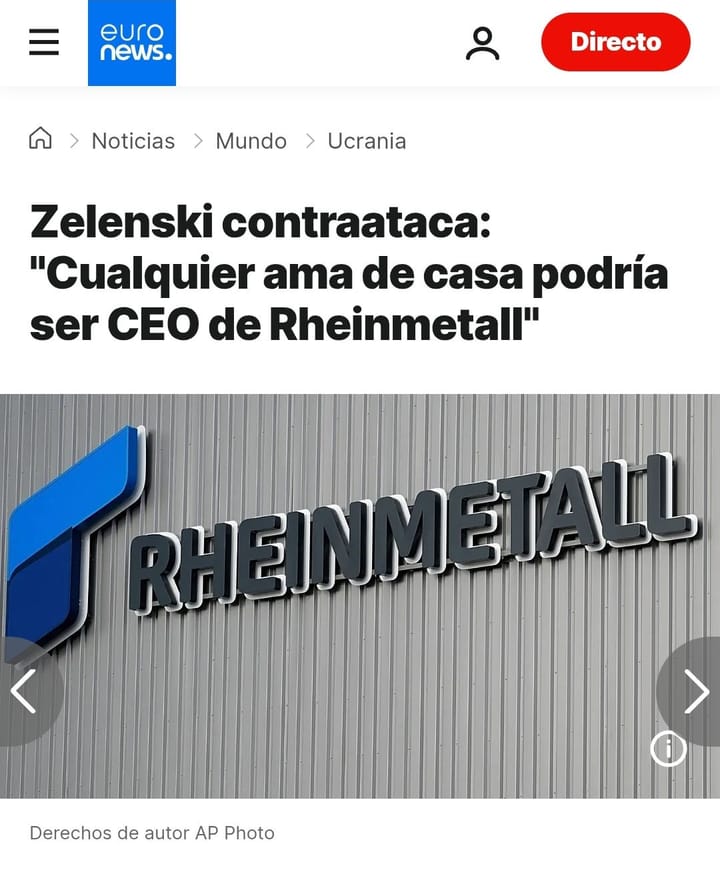Show image info for the photo
Image resolution: width=720 pixels, height=886 pixels.
click(668, 748)
